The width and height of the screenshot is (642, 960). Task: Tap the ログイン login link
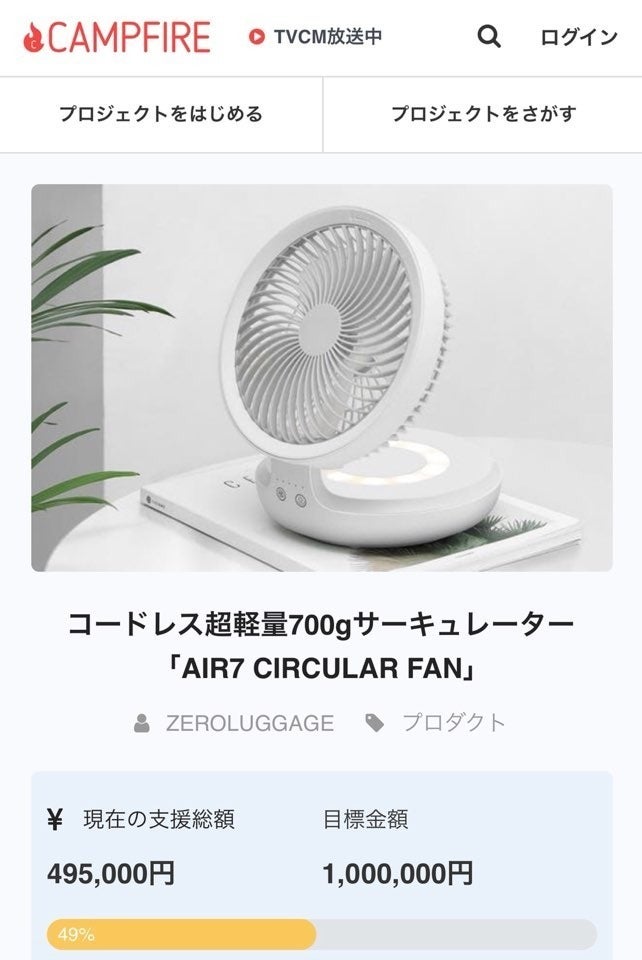pyautogui.click(x=579, y=38)
